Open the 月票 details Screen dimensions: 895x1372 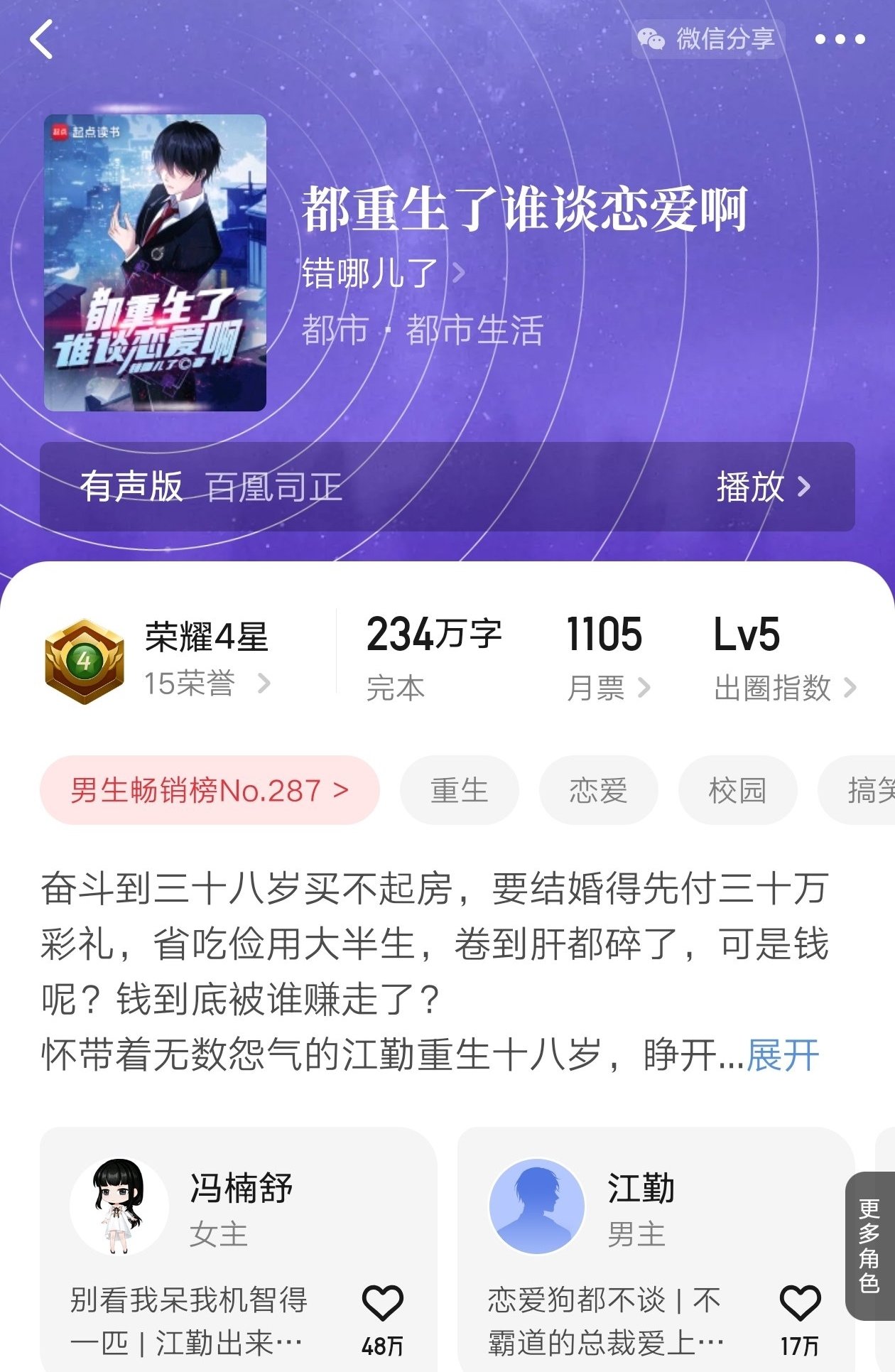tap(607, 687)
